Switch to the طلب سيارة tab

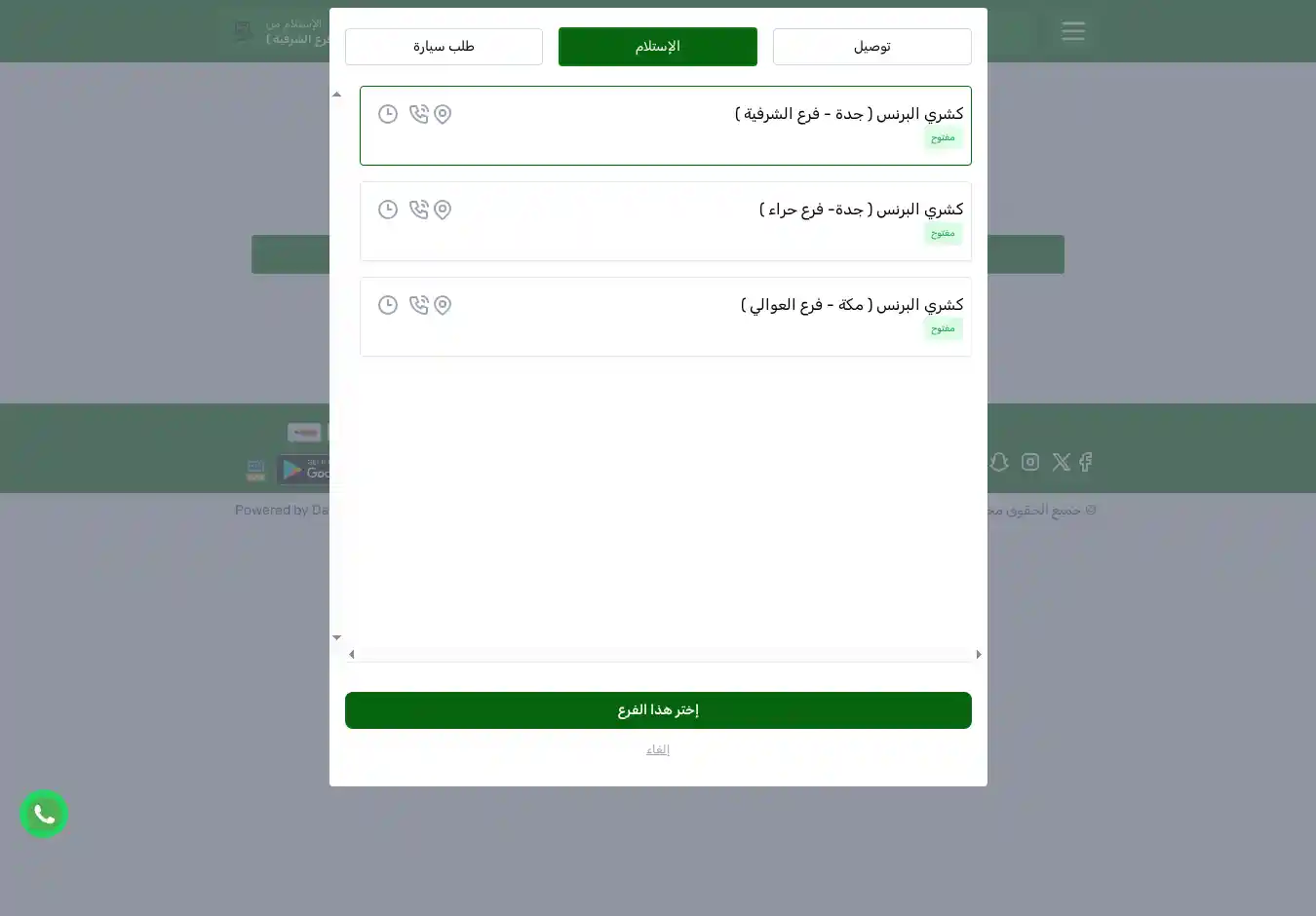click(x=444, y=47)
